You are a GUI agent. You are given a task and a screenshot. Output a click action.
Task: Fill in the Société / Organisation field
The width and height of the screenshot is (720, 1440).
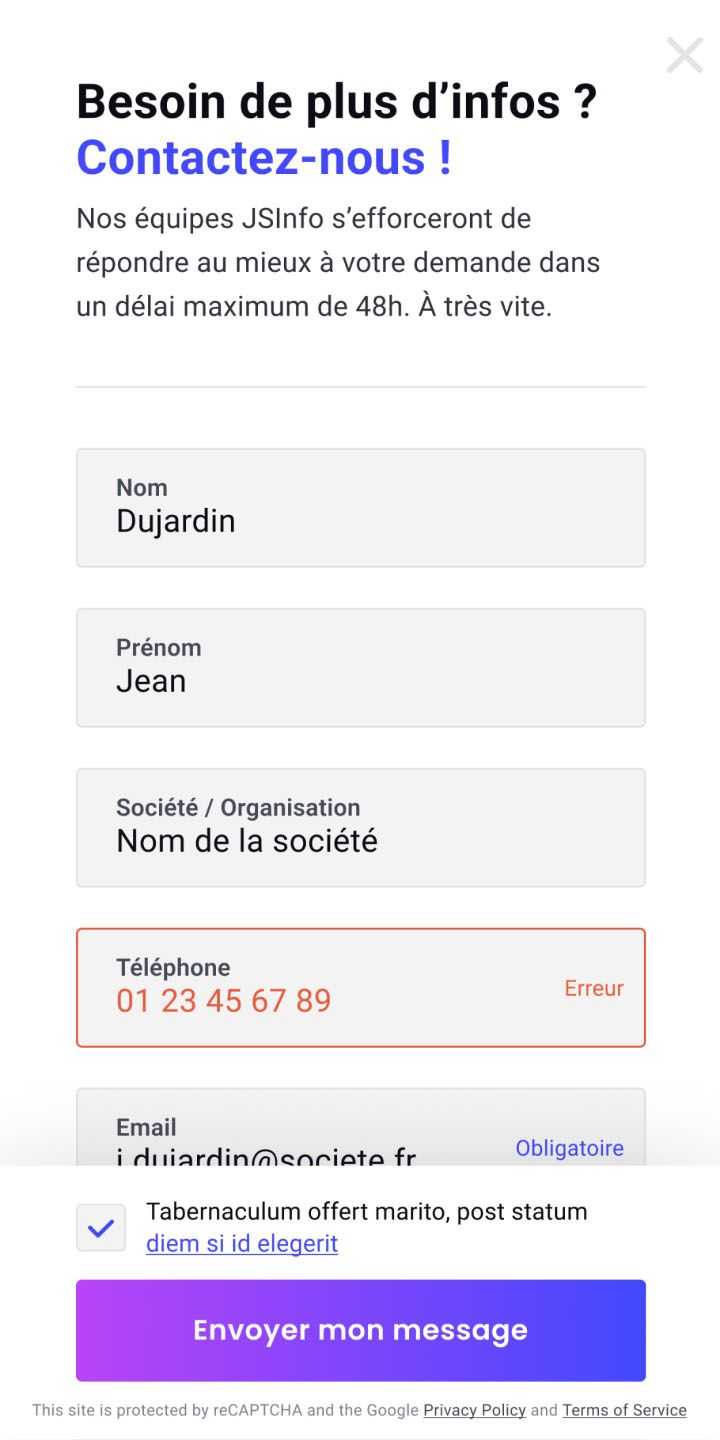[361, 828]
